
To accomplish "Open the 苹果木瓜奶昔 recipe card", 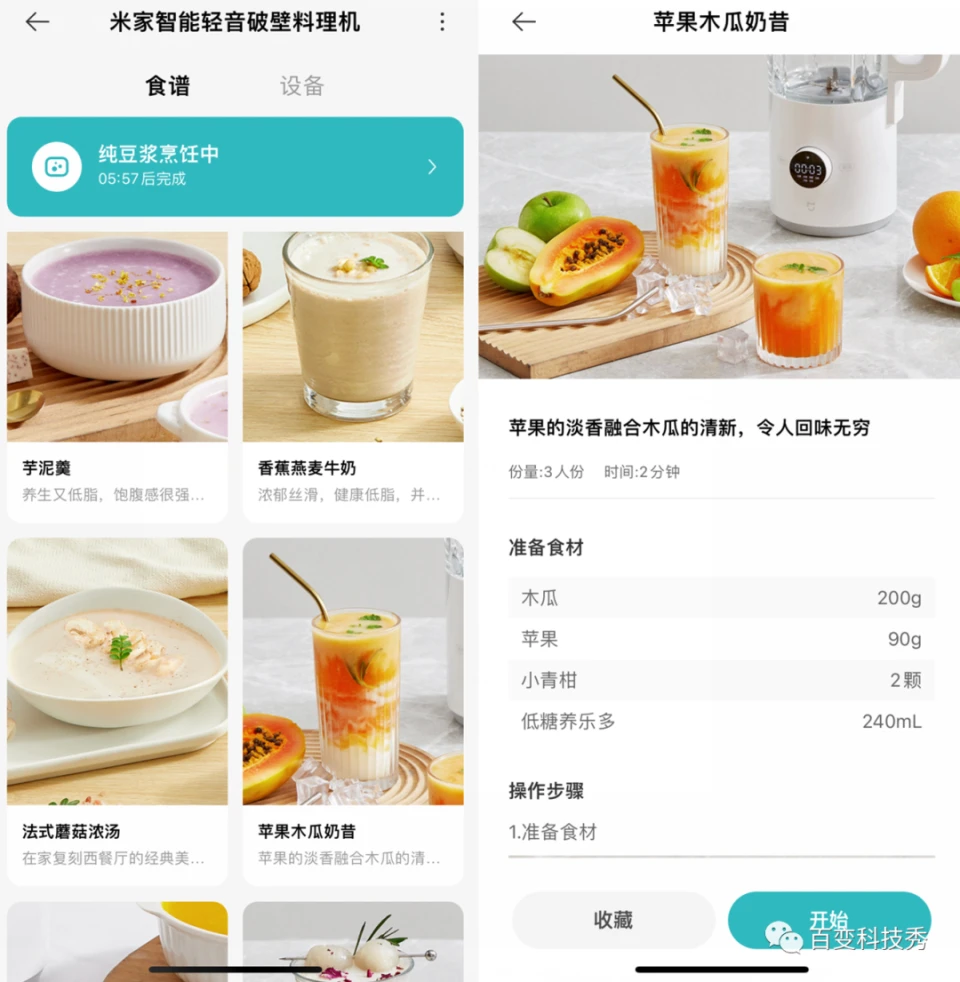I will pyautogui.click(x=352, y=670).
